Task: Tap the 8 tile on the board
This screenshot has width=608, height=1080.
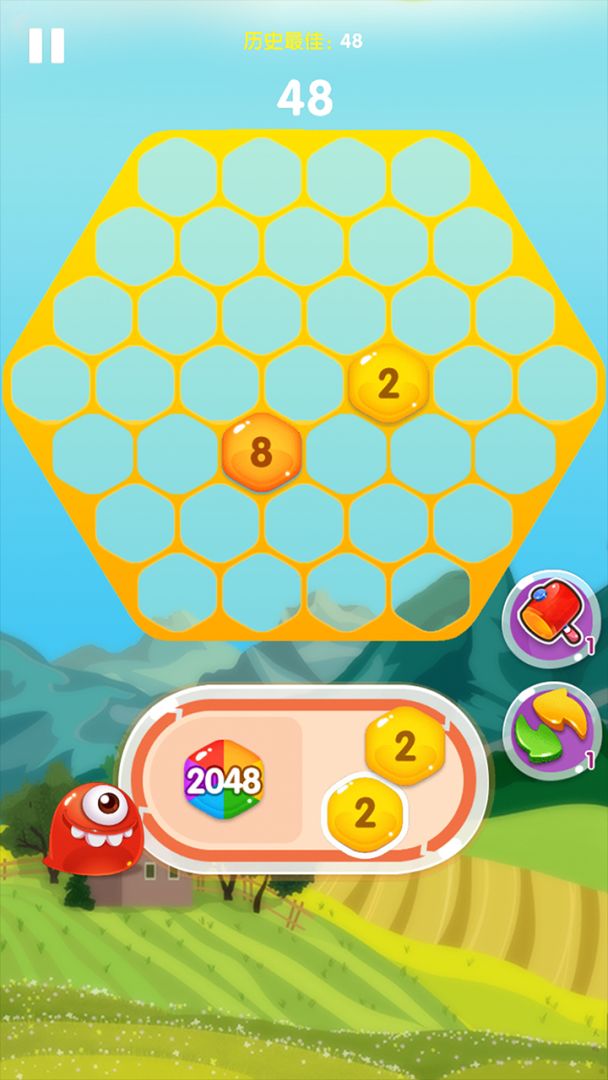Action: tap(261, 452)
